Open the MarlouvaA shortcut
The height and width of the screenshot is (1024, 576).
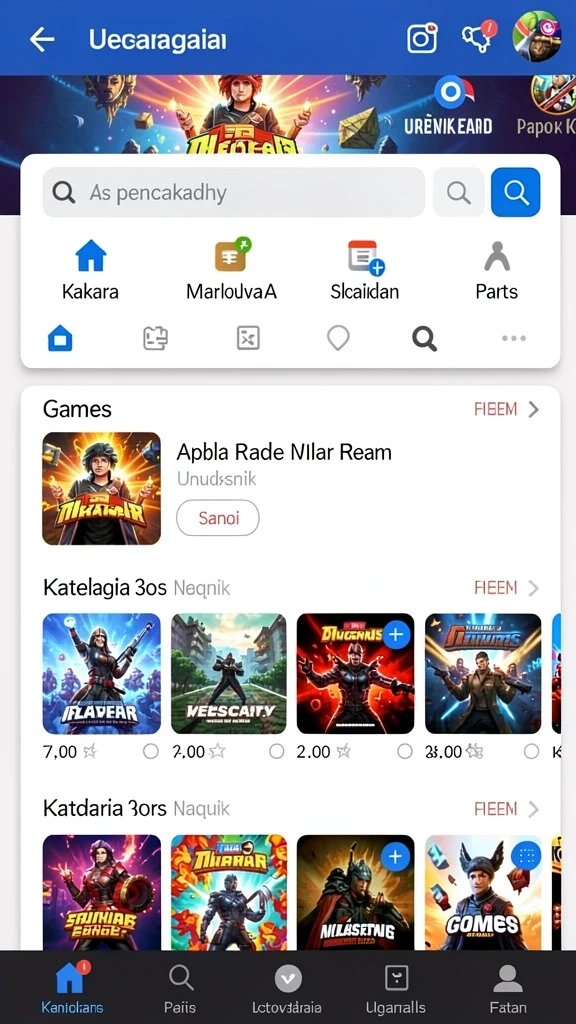pos(231,270)
